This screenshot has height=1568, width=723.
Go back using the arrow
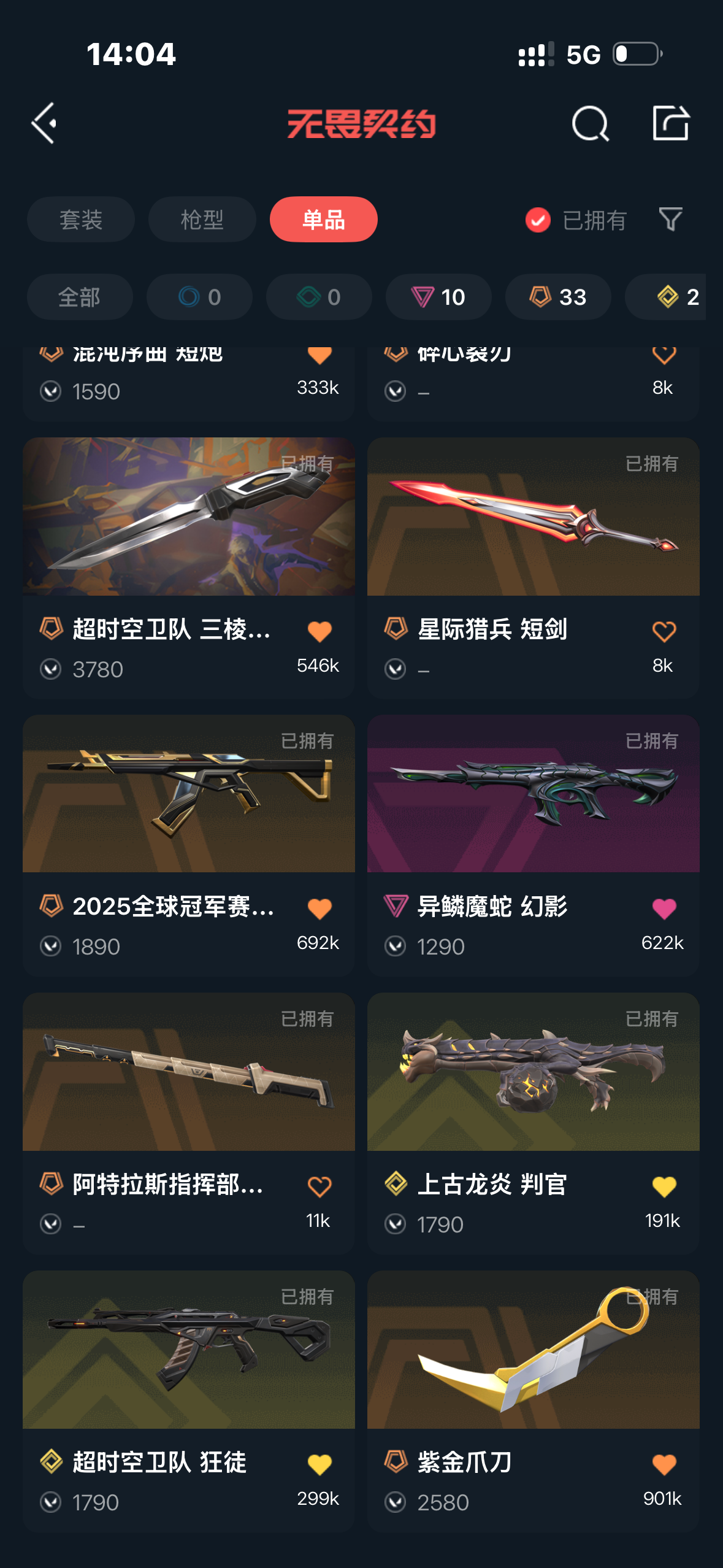tap(44, 123)
